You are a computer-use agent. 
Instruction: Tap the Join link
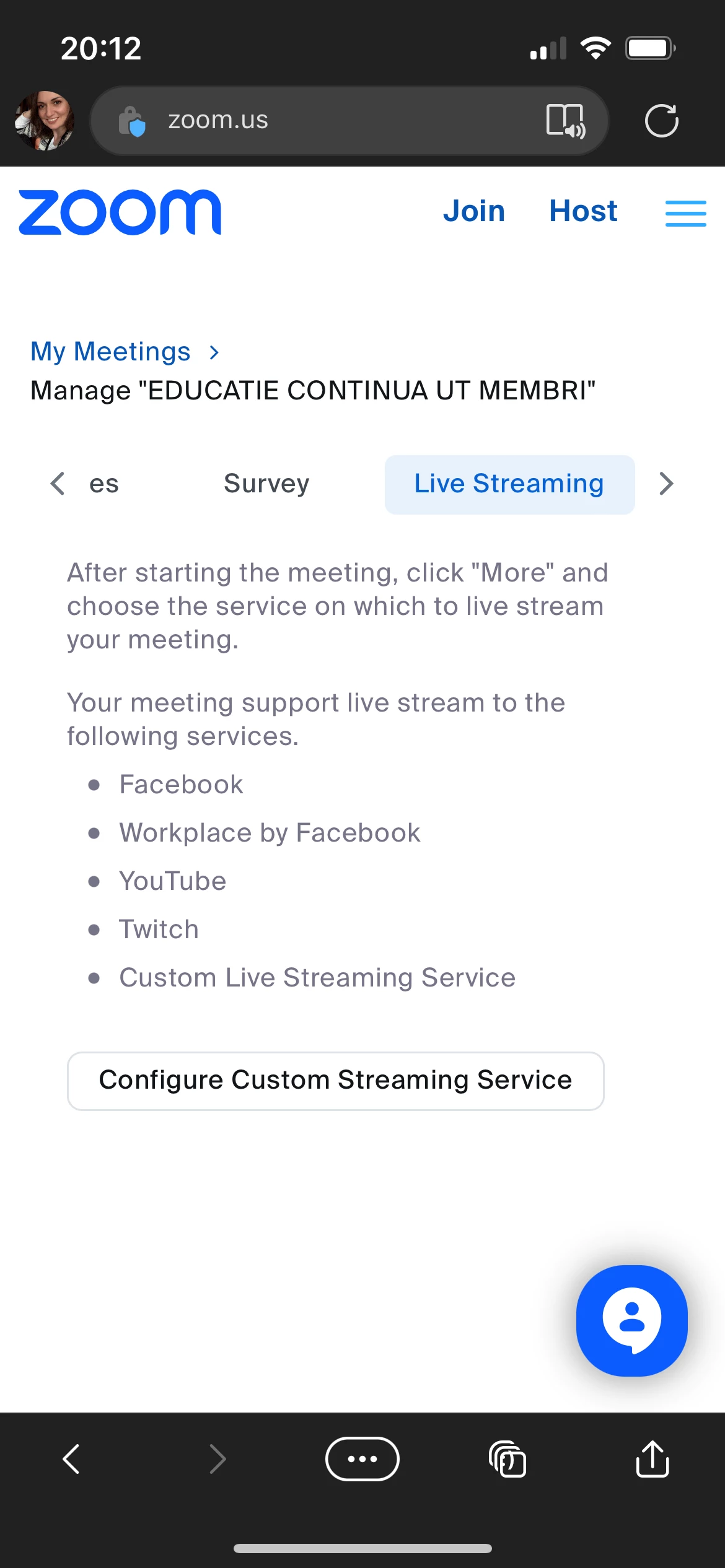click(473, 211)
